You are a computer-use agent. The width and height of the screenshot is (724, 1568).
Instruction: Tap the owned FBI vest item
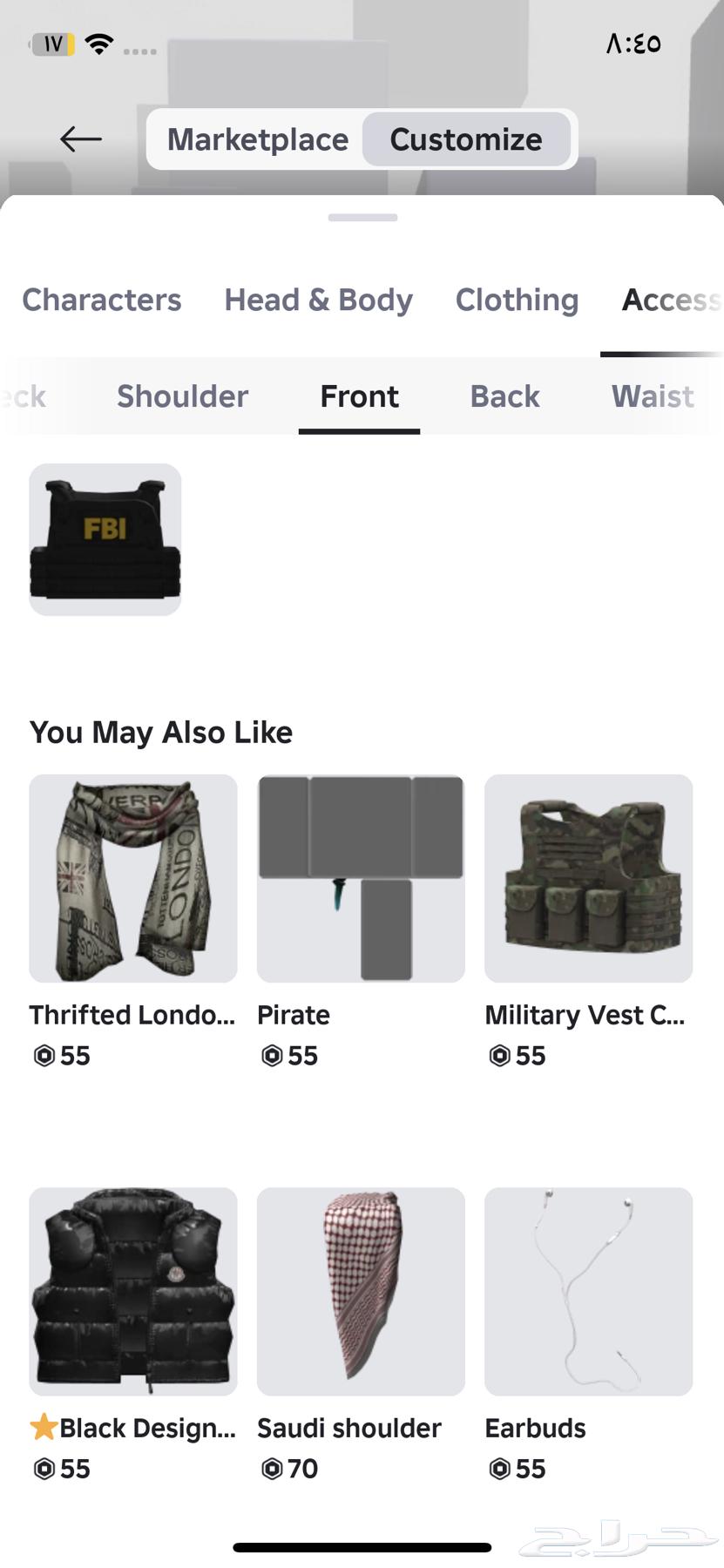click(105, 539)
